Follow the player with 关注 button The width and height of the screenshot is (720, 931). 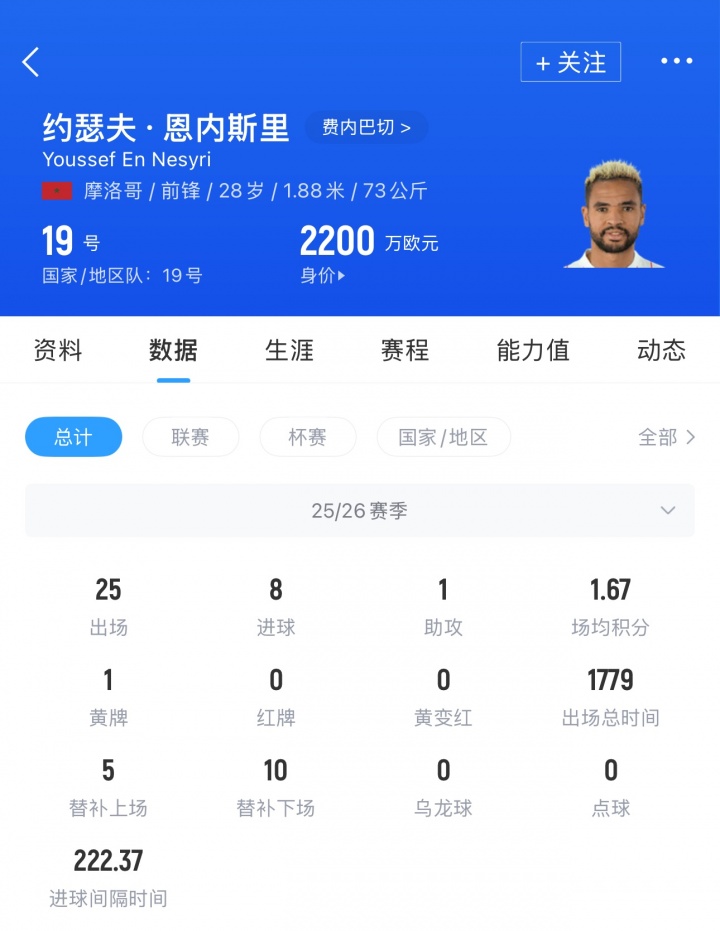click(x=570, y=62)
